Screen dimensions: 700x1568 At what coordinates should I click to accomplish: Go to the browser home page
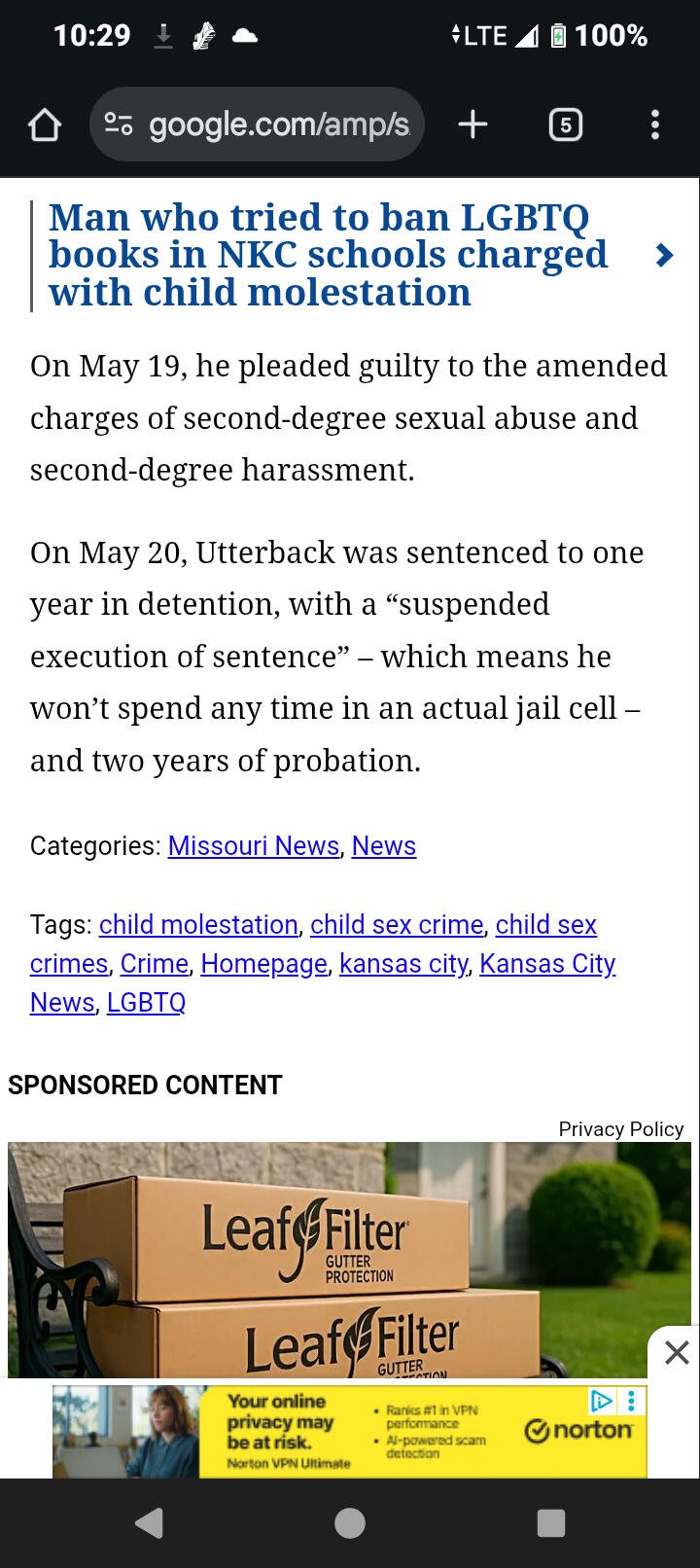coord(45,125)
